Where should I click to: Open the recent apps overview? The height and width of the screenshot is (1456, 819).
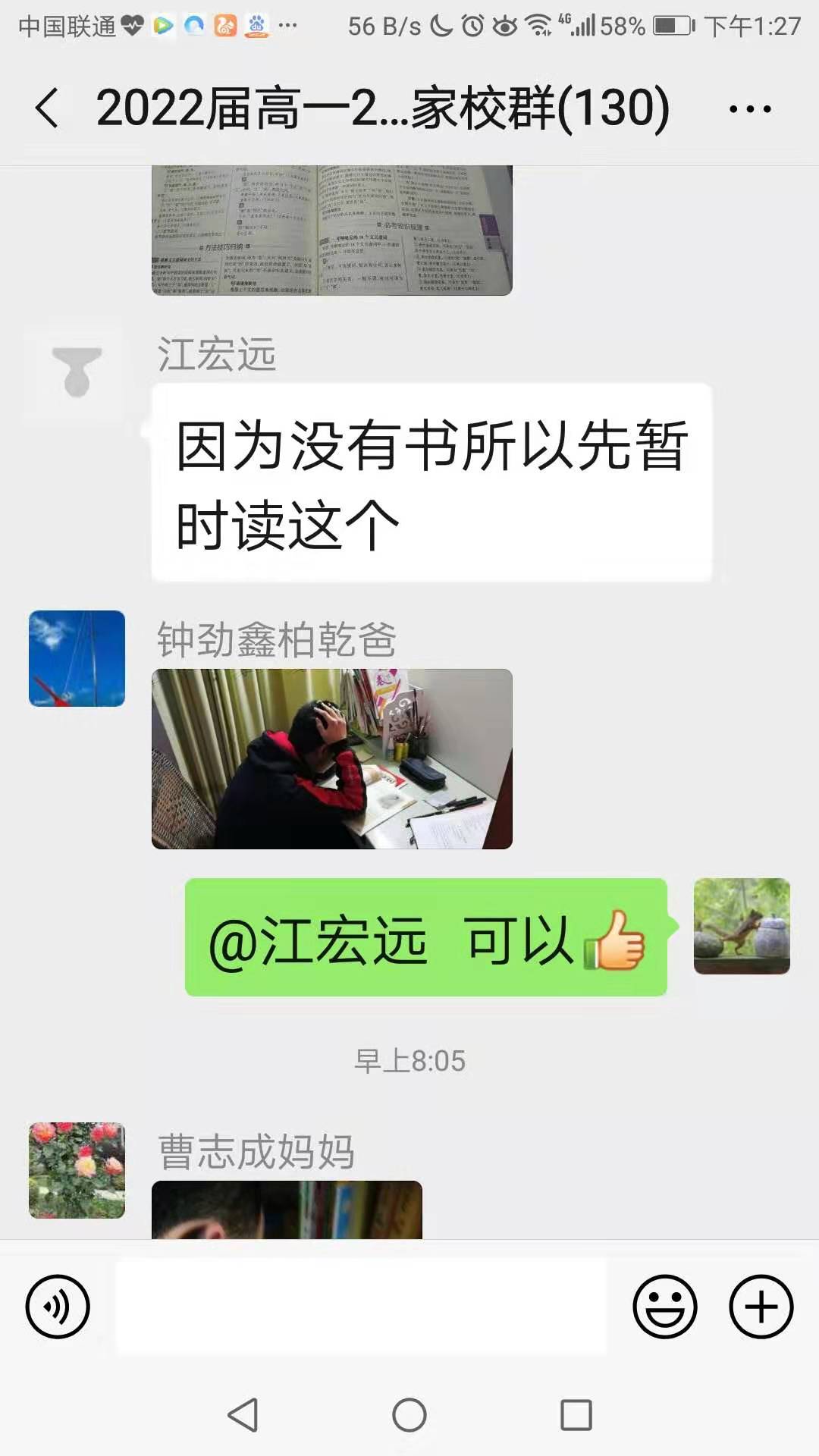pyautogui.click(x=576, y=1415)
